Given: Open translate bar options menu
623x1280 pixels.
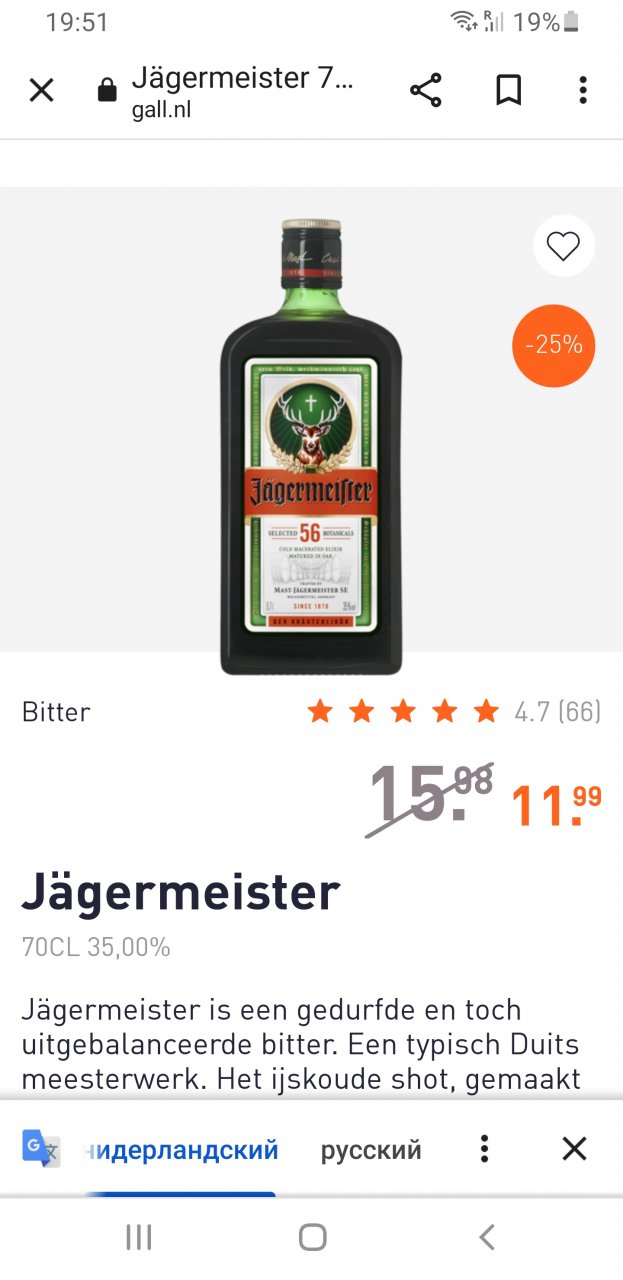Looking at the screenshot, I should pos(484,1149).
